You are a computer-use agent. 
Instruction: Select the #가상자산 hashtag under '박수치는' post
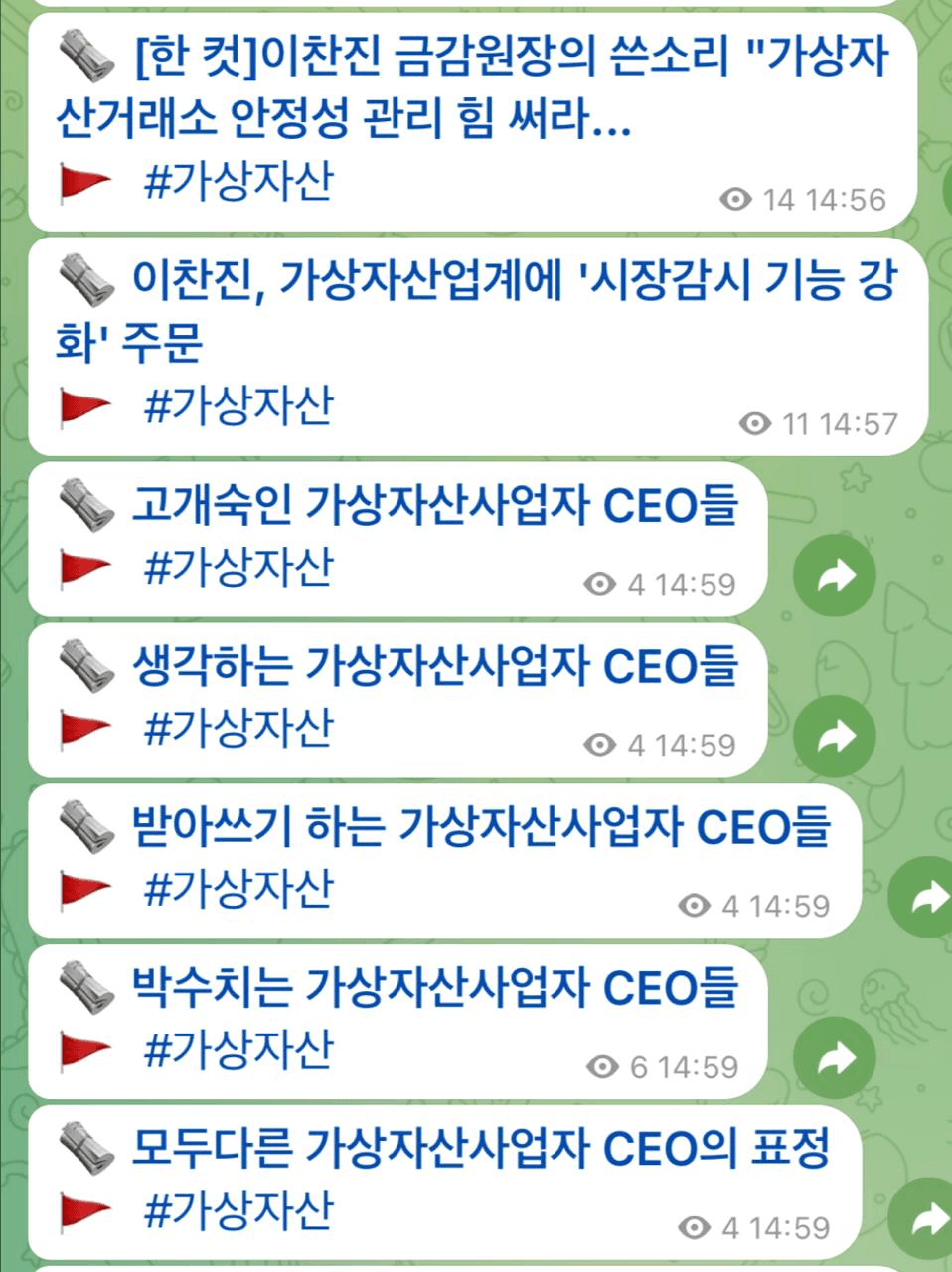238,1050
